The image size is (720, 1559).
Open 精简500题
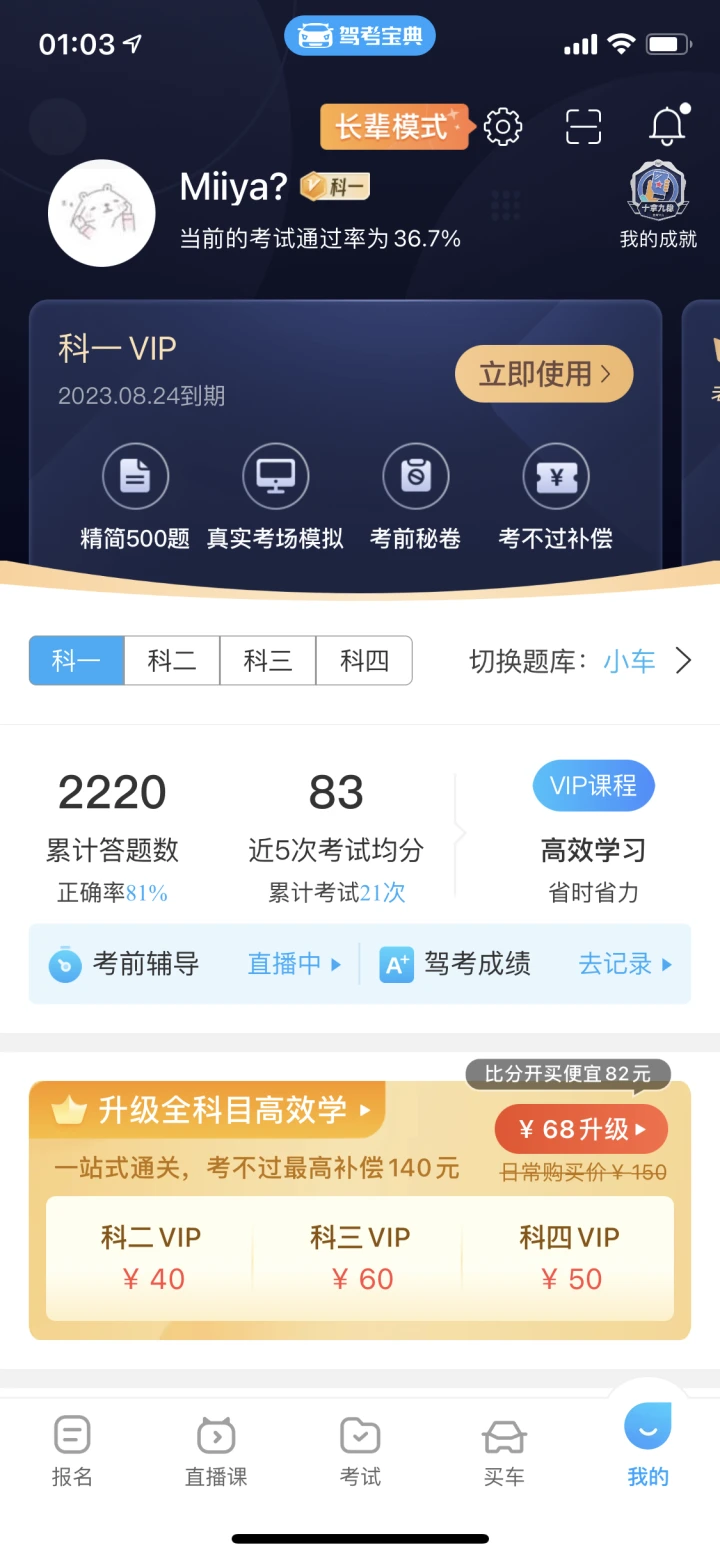[135, 497]
